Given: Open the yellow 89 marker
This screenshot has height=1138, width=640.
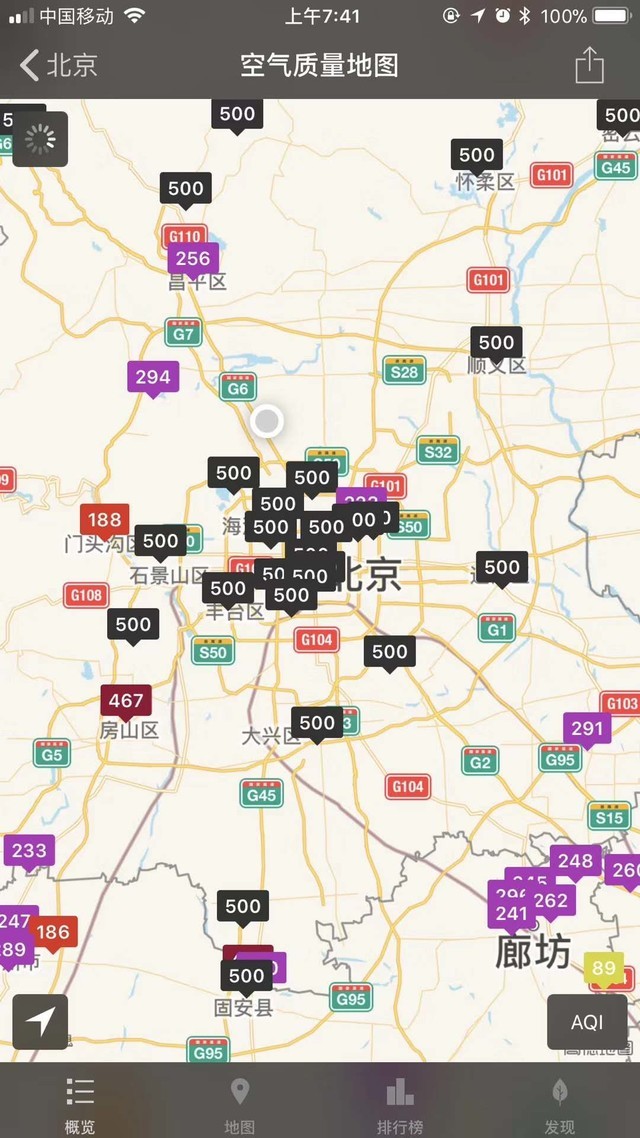Looking at the screenshot, I should tap(604, 967).
